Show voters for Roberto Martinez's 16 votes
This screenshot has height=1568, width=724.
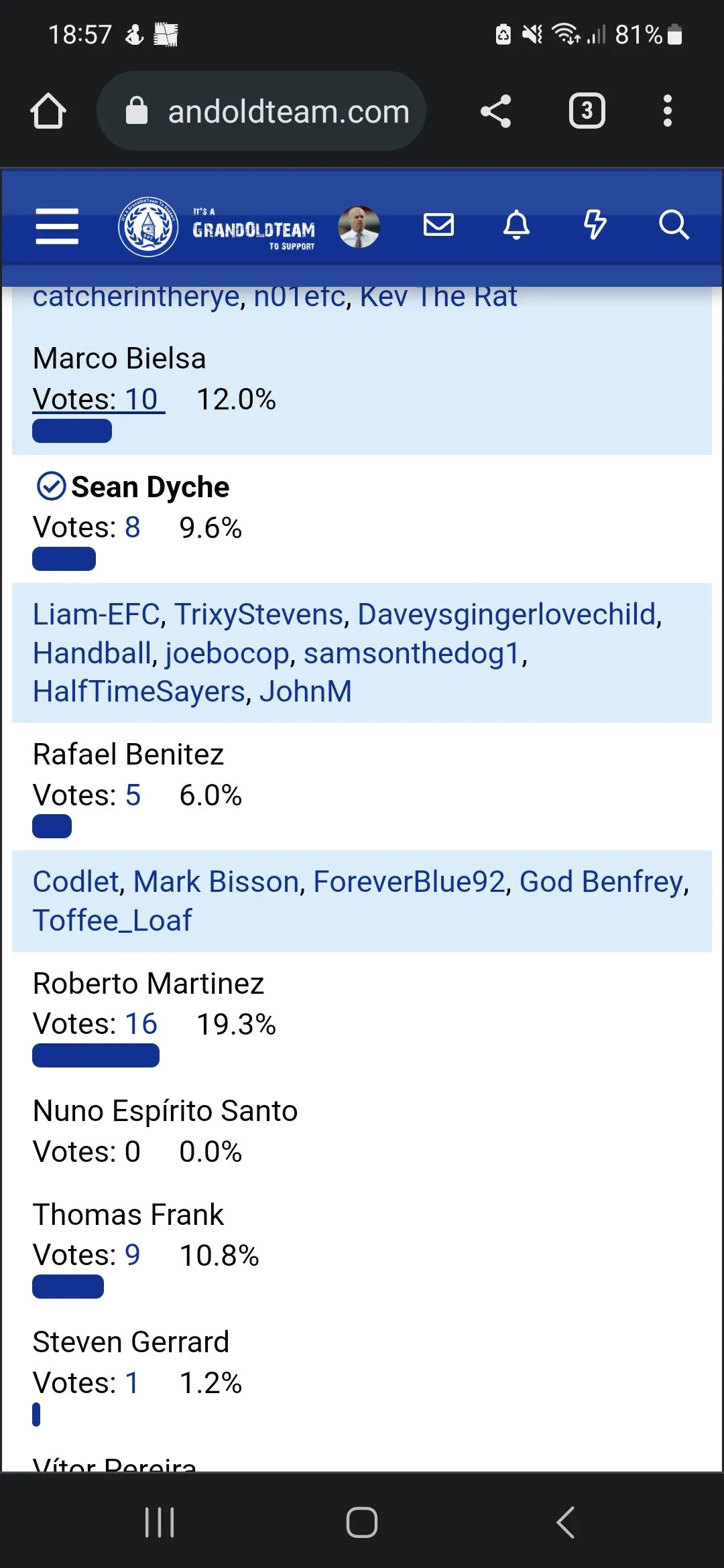[x=141, y=1024]
